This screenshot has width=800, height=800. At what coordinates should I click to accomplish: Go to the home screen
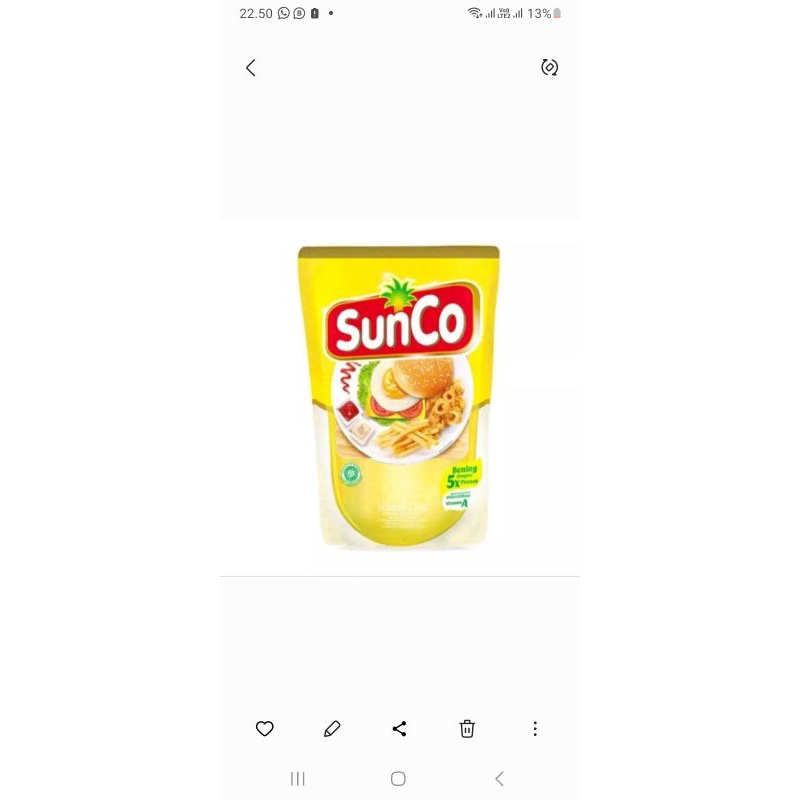point(398,779)
